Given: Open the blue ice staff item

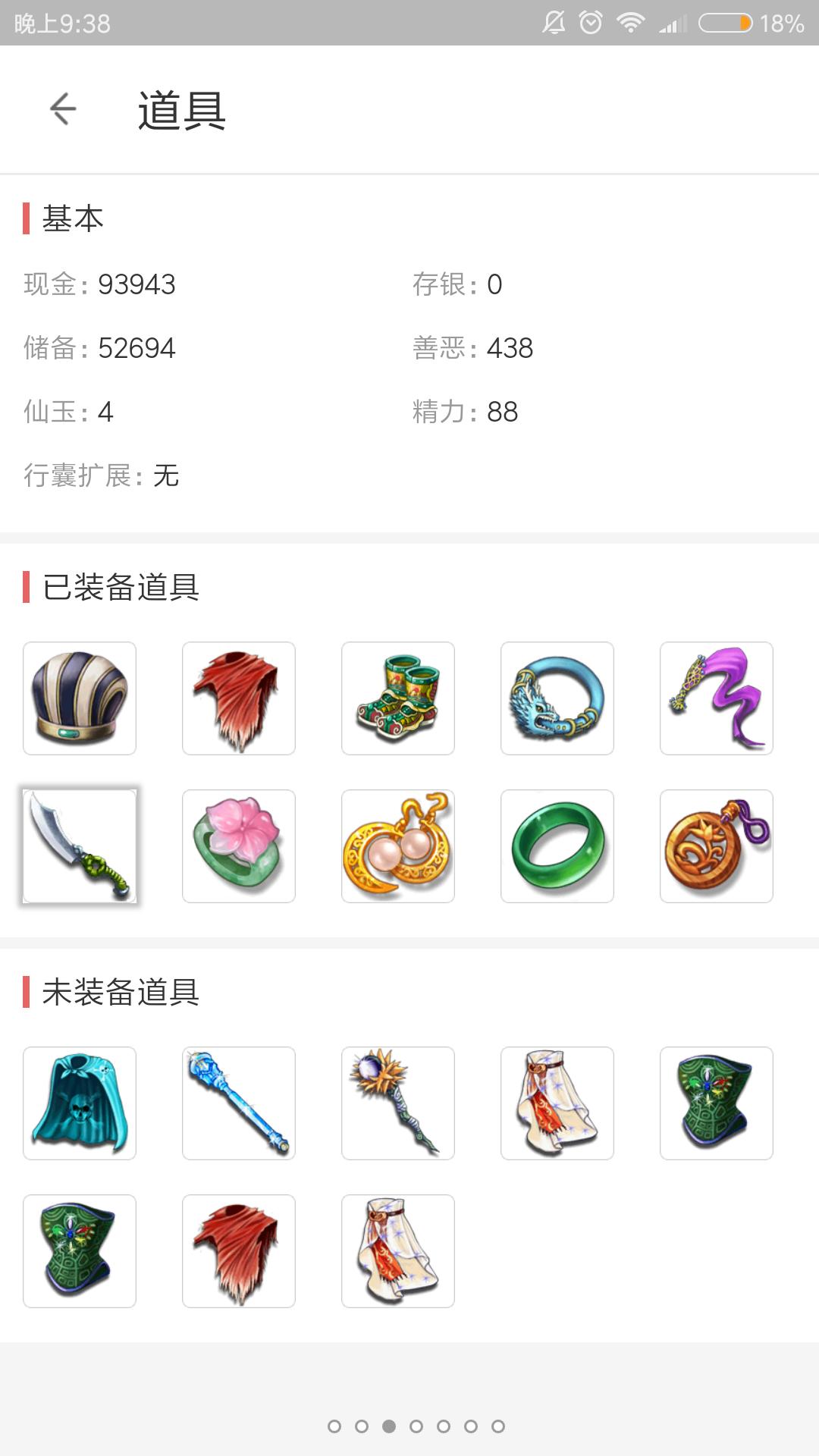Looking at the screenshot, I should point(239,1103).
